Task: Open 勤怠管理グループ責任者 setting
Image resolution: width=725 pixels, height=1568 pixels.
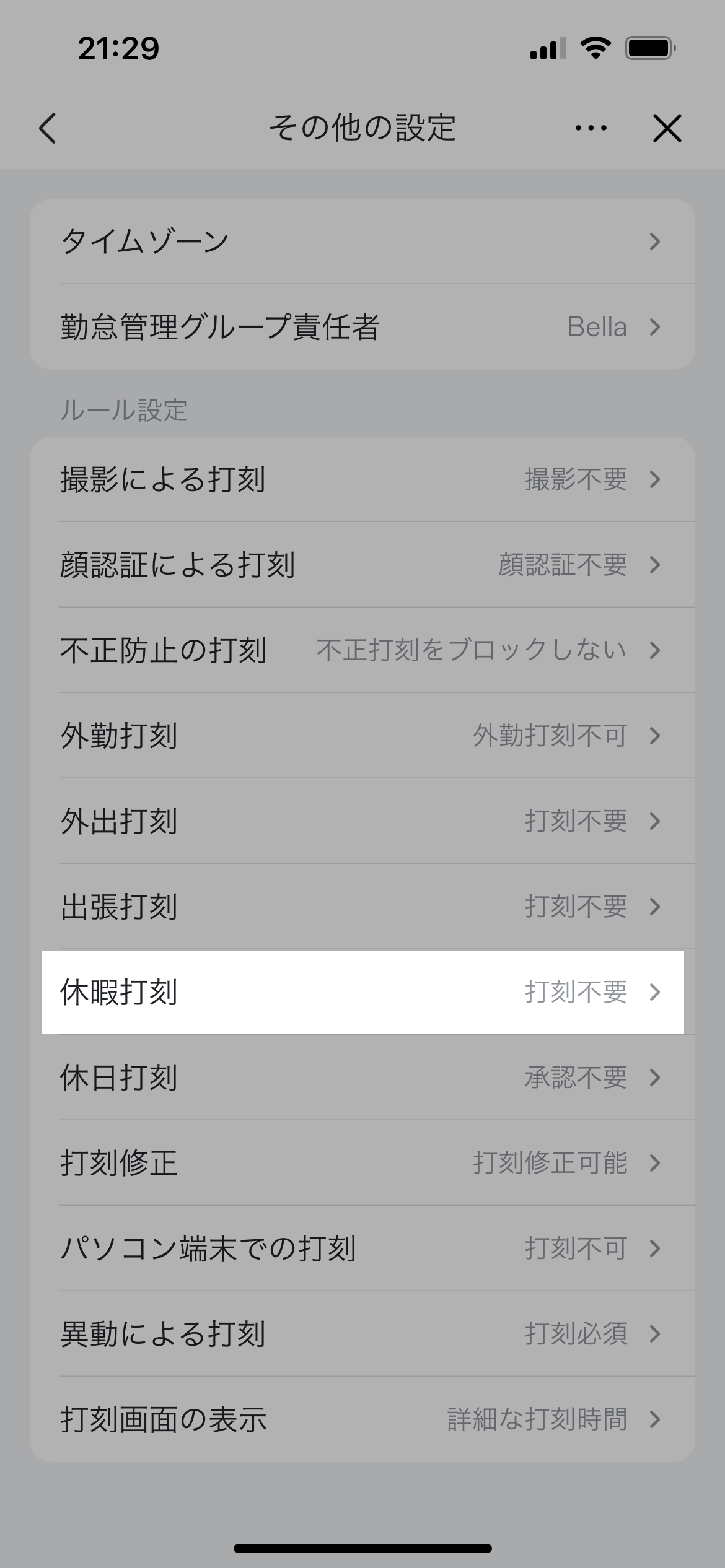Action: point(362,327)
